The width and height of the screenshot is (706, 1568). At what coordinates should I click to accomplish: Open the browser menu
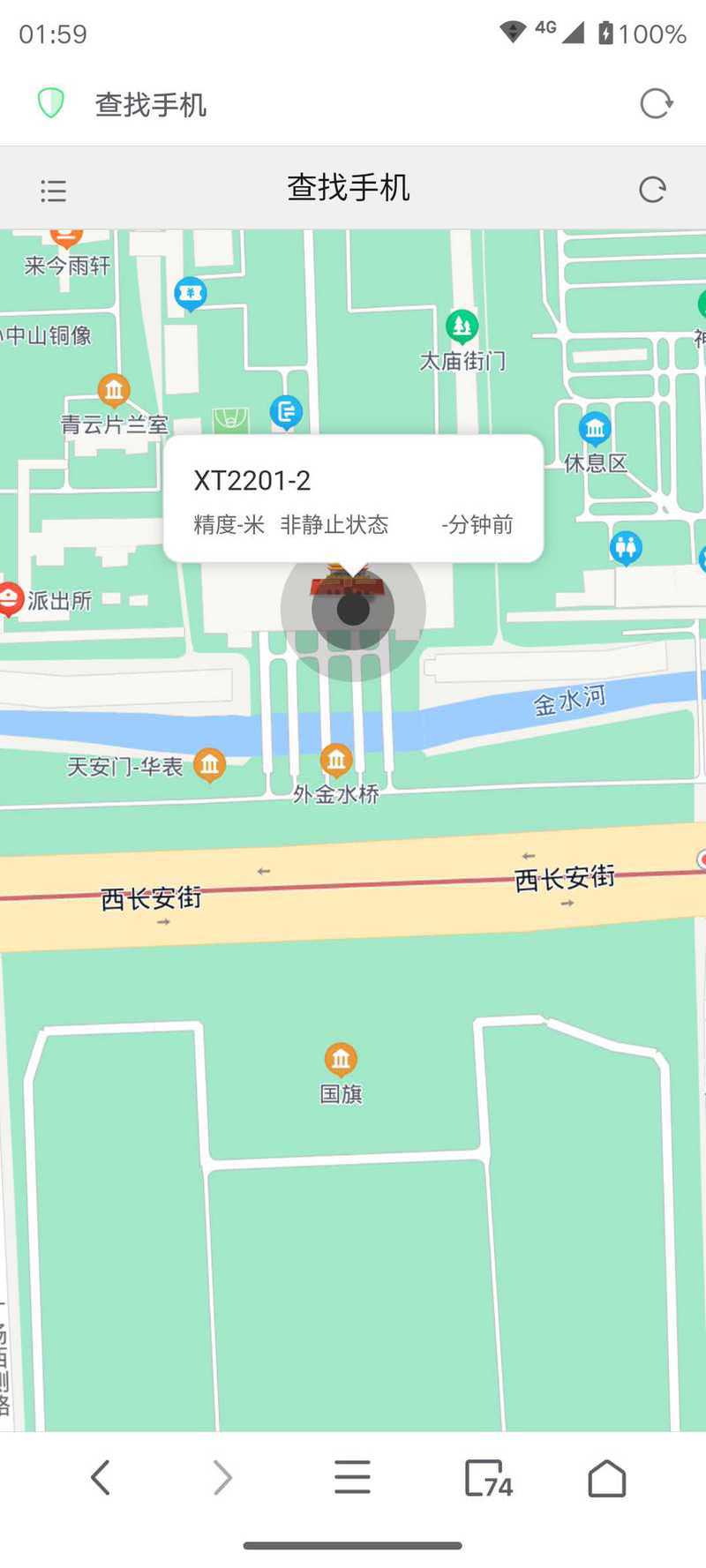pos(352,1477)
